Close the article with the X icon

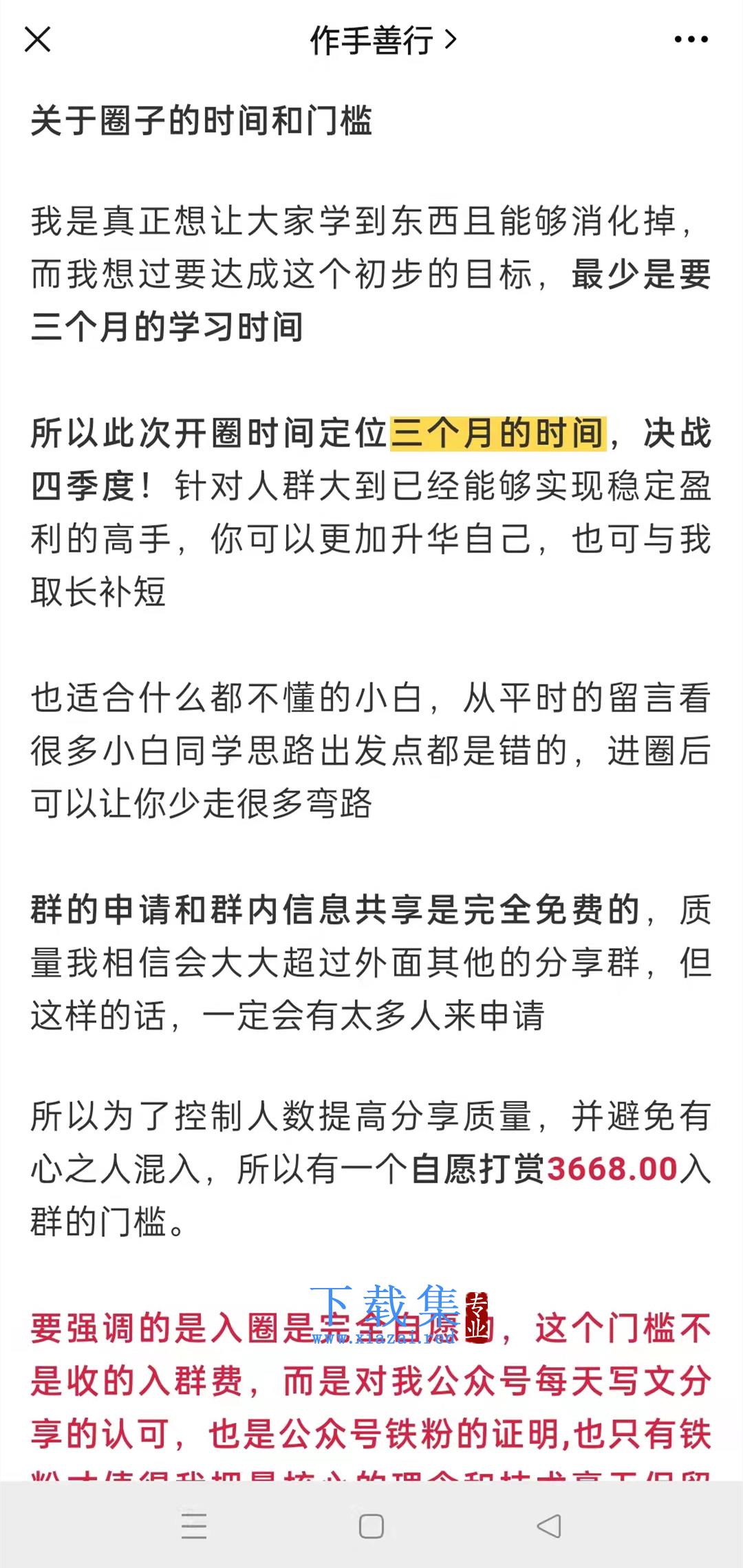(37, 39)
